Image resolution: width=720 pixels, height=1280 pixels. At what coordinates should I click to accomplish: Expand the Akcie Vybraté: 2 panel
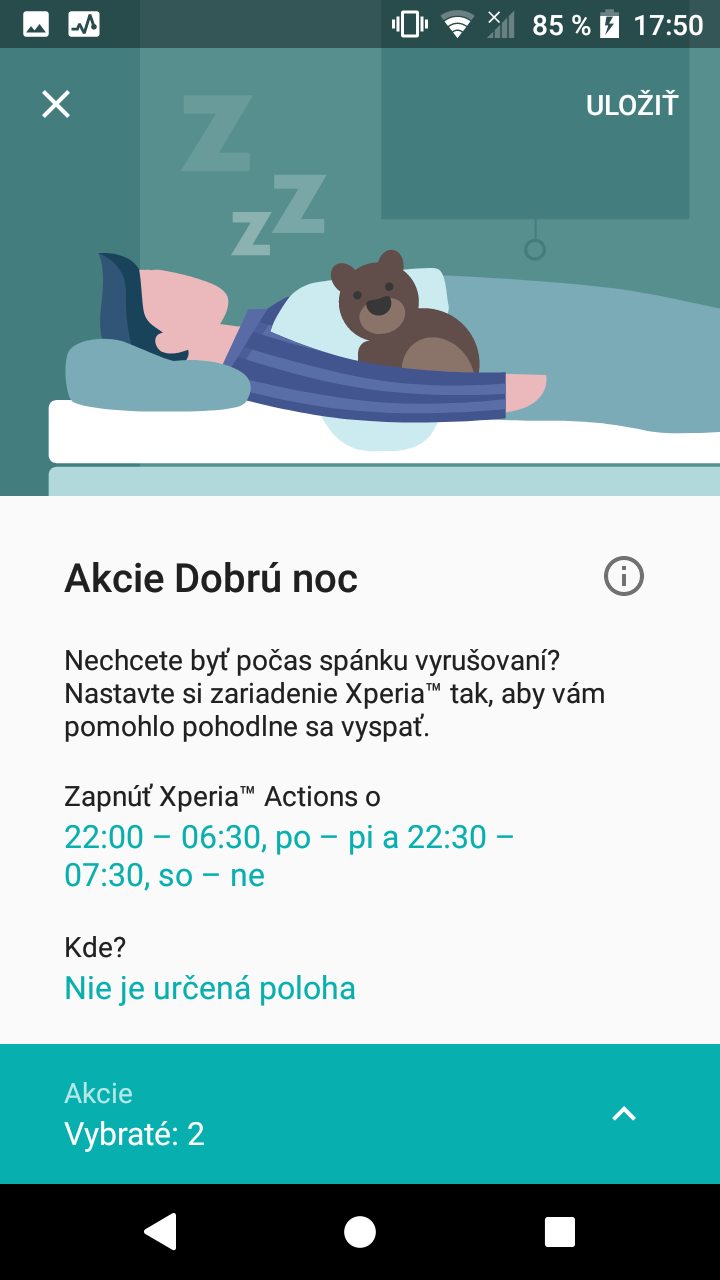(x=360, y=1114)
